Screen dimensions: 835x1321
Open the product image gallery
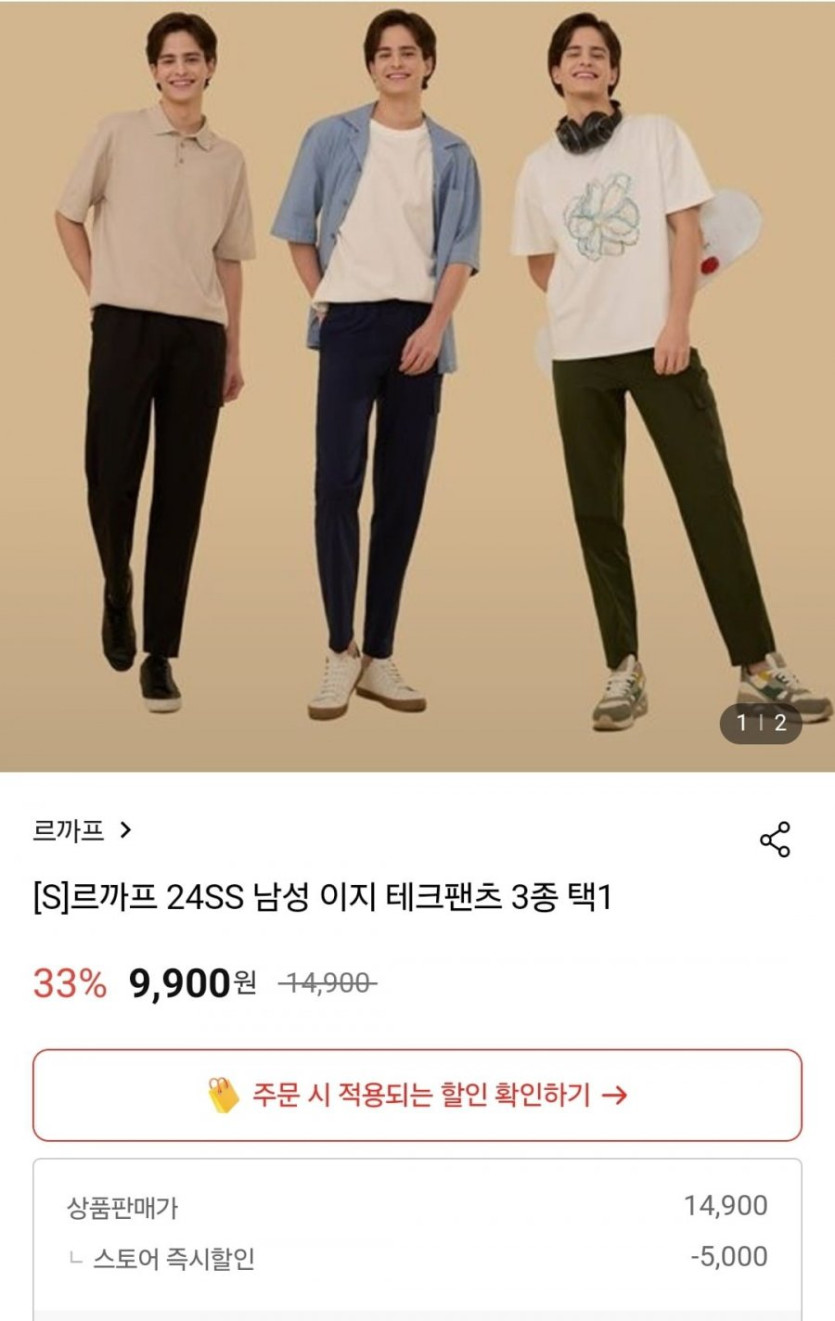tap(417, 385)
